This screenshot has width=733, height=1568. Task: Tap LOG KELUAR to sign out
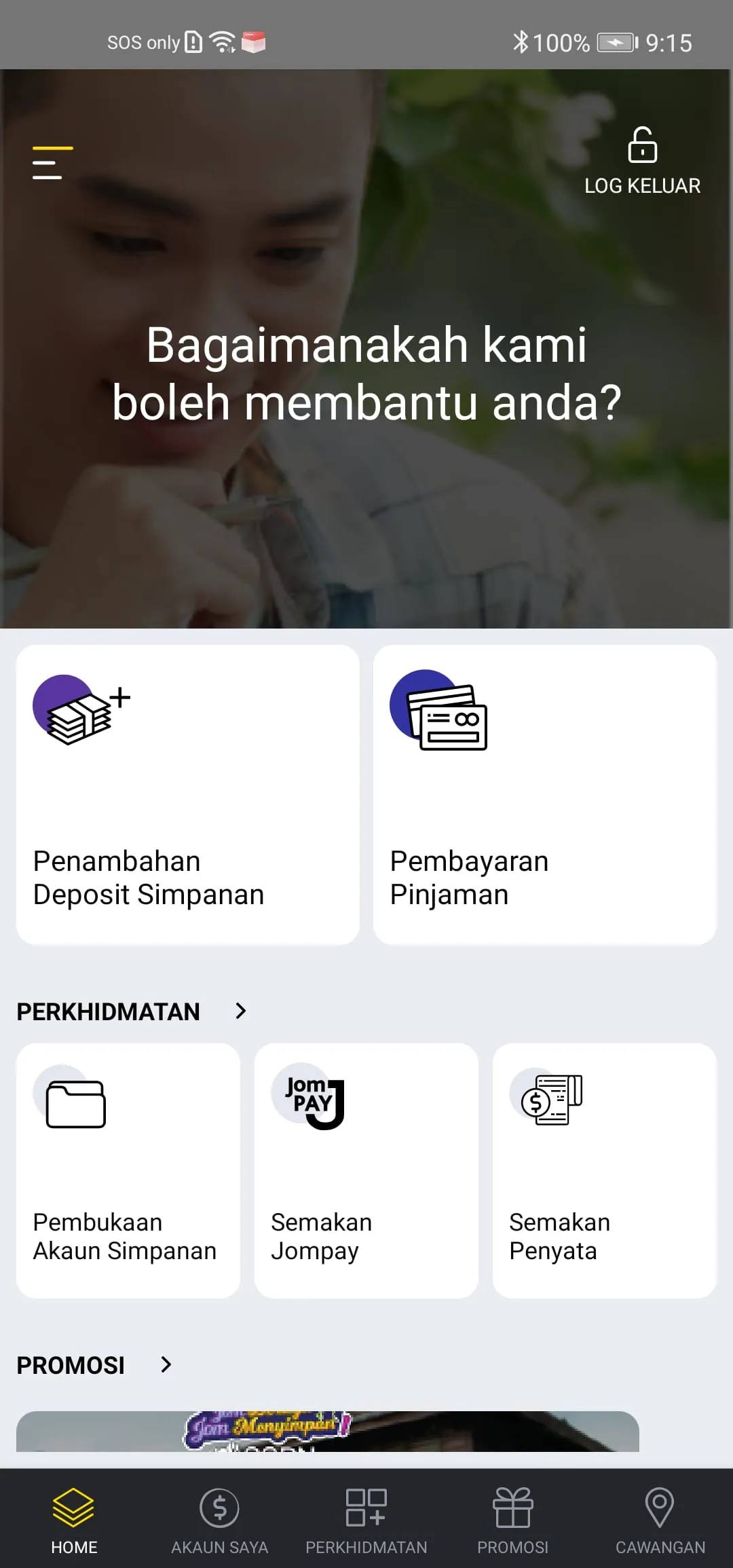coord(641,185)
